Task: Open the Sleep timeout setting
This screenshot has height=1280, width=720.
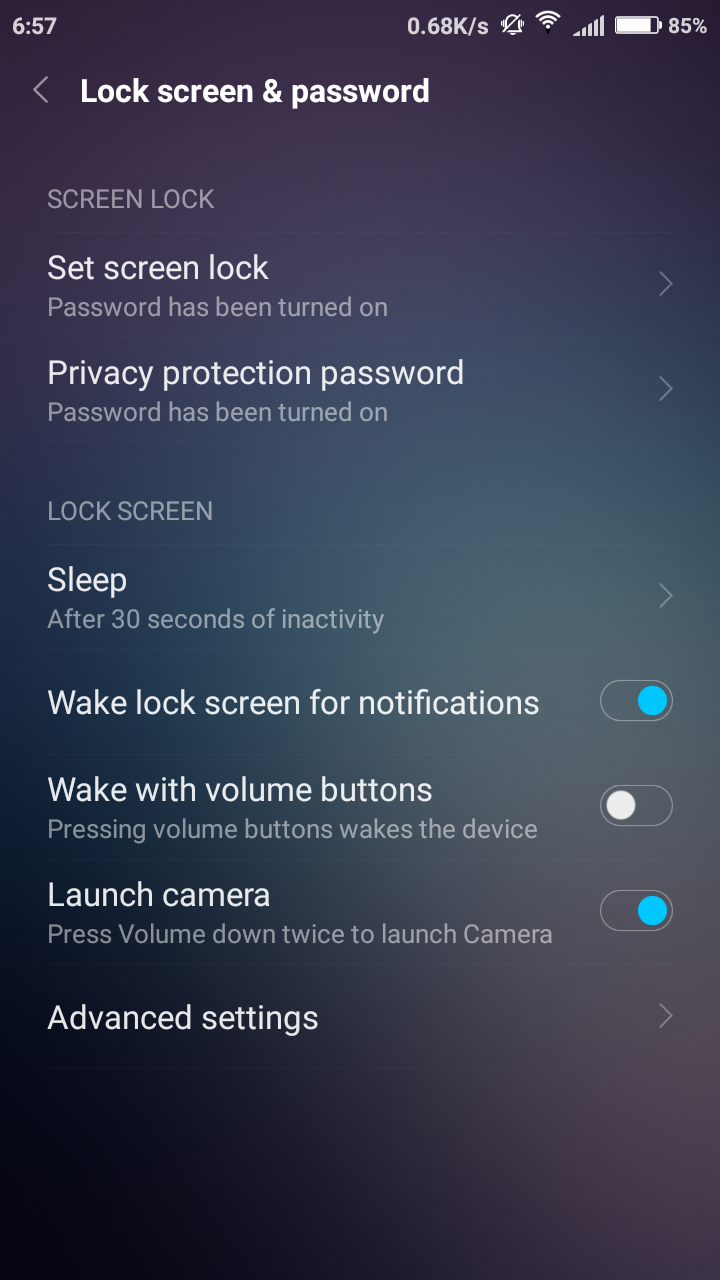Action: pyautogui.click(x=360, y=597)
